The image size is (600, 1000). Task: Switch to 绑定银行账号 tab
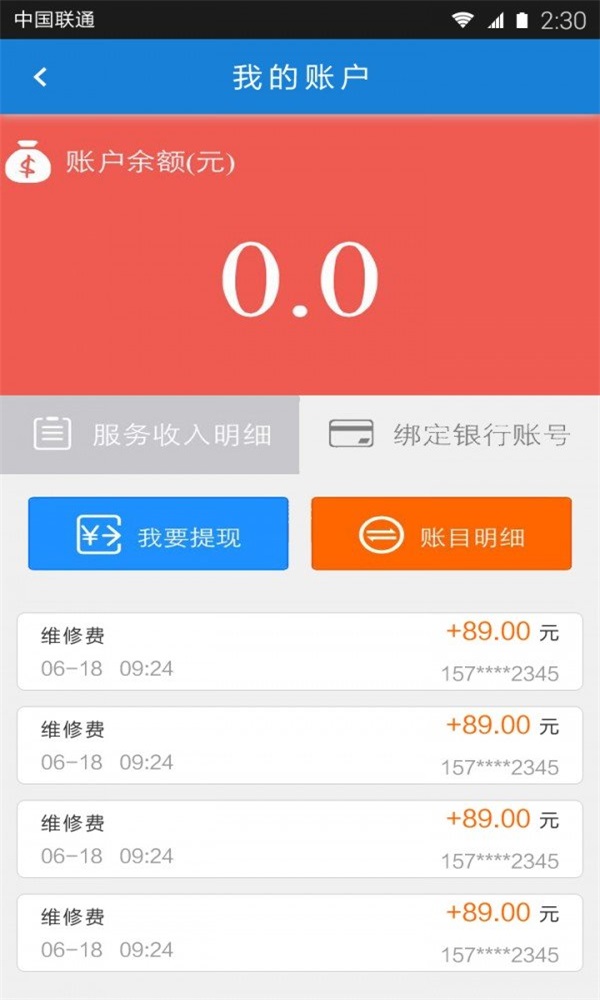450,435
